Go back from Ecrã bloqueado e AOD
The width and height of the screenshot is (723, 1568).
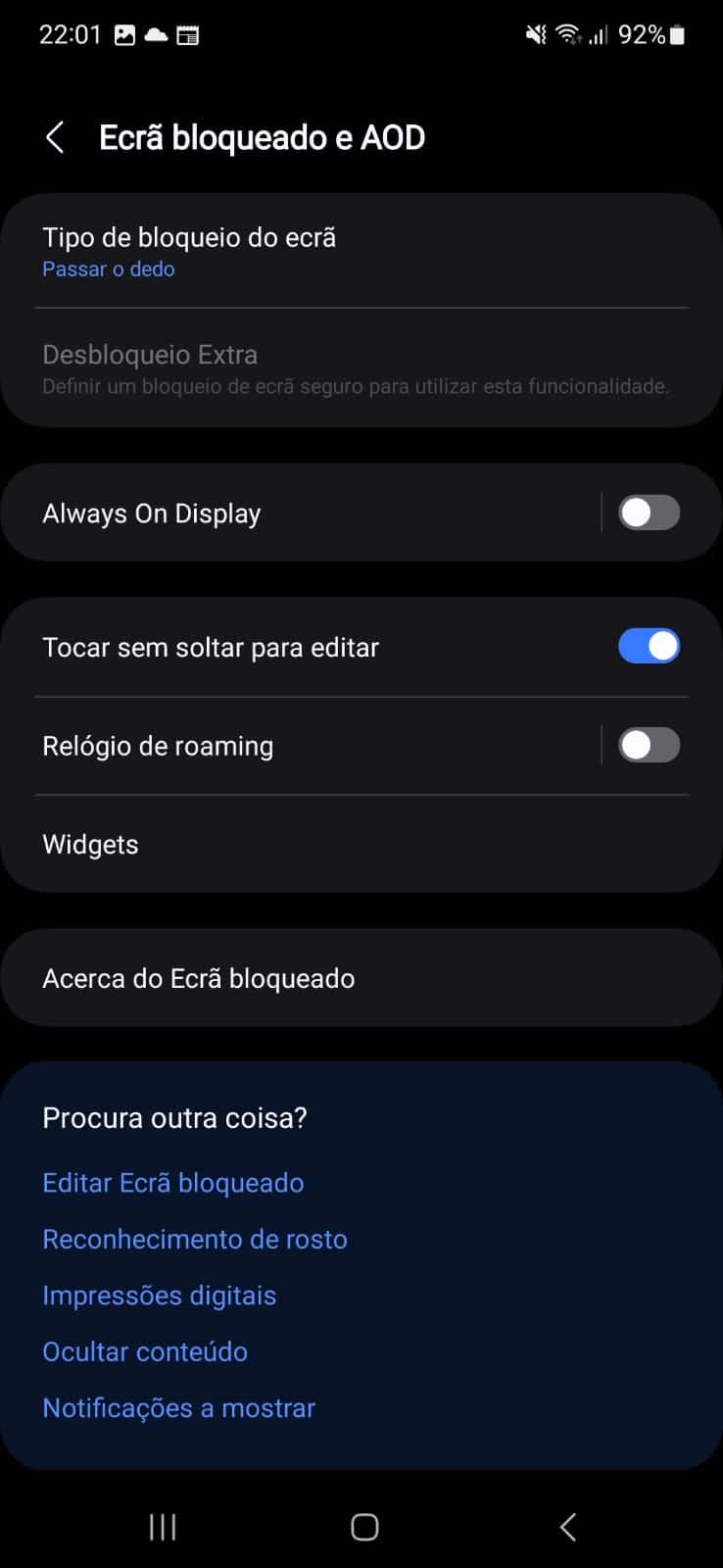pos(56,138)
